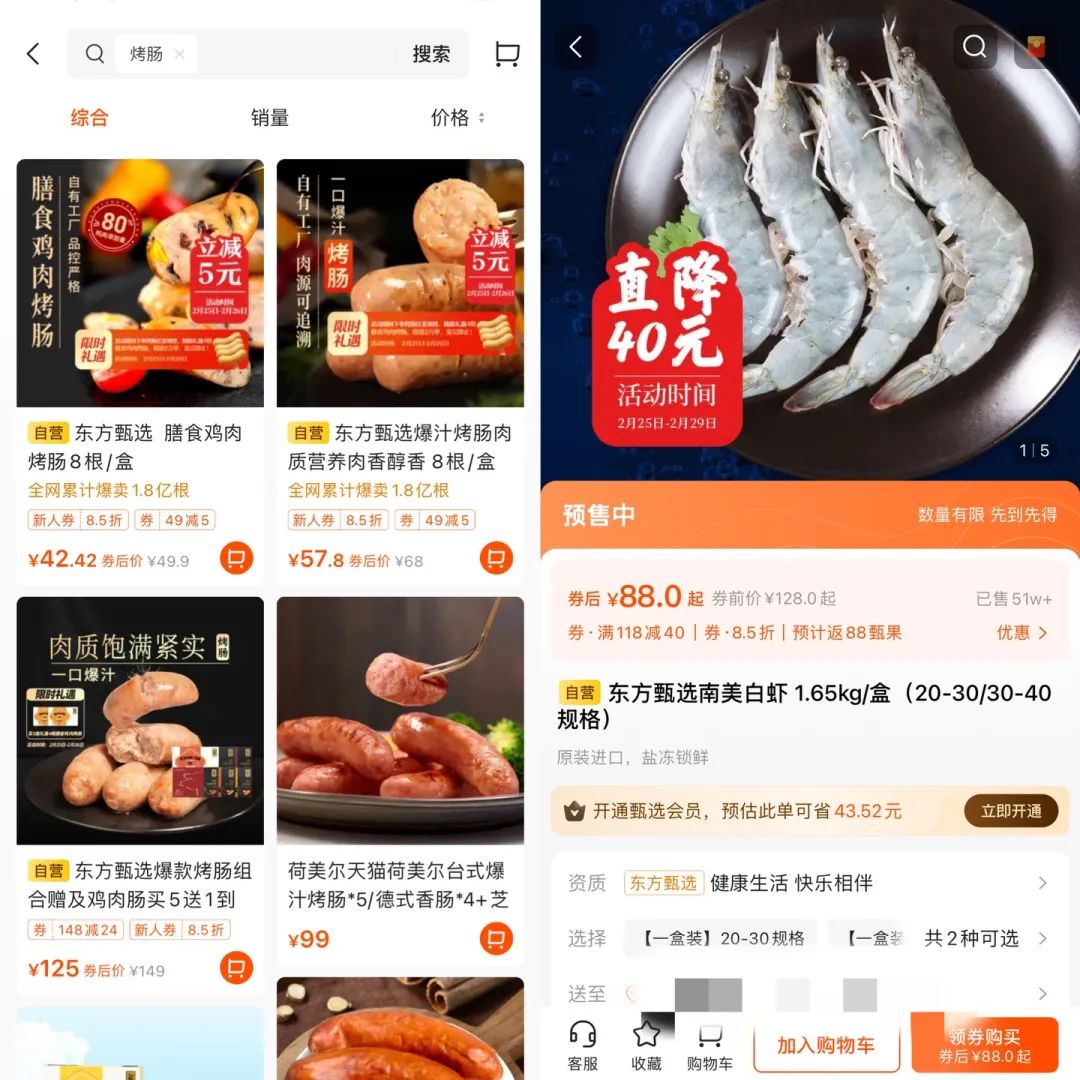
Task: Add the ¥42.42 chicken sausage to cart
Action: (236, 558)
